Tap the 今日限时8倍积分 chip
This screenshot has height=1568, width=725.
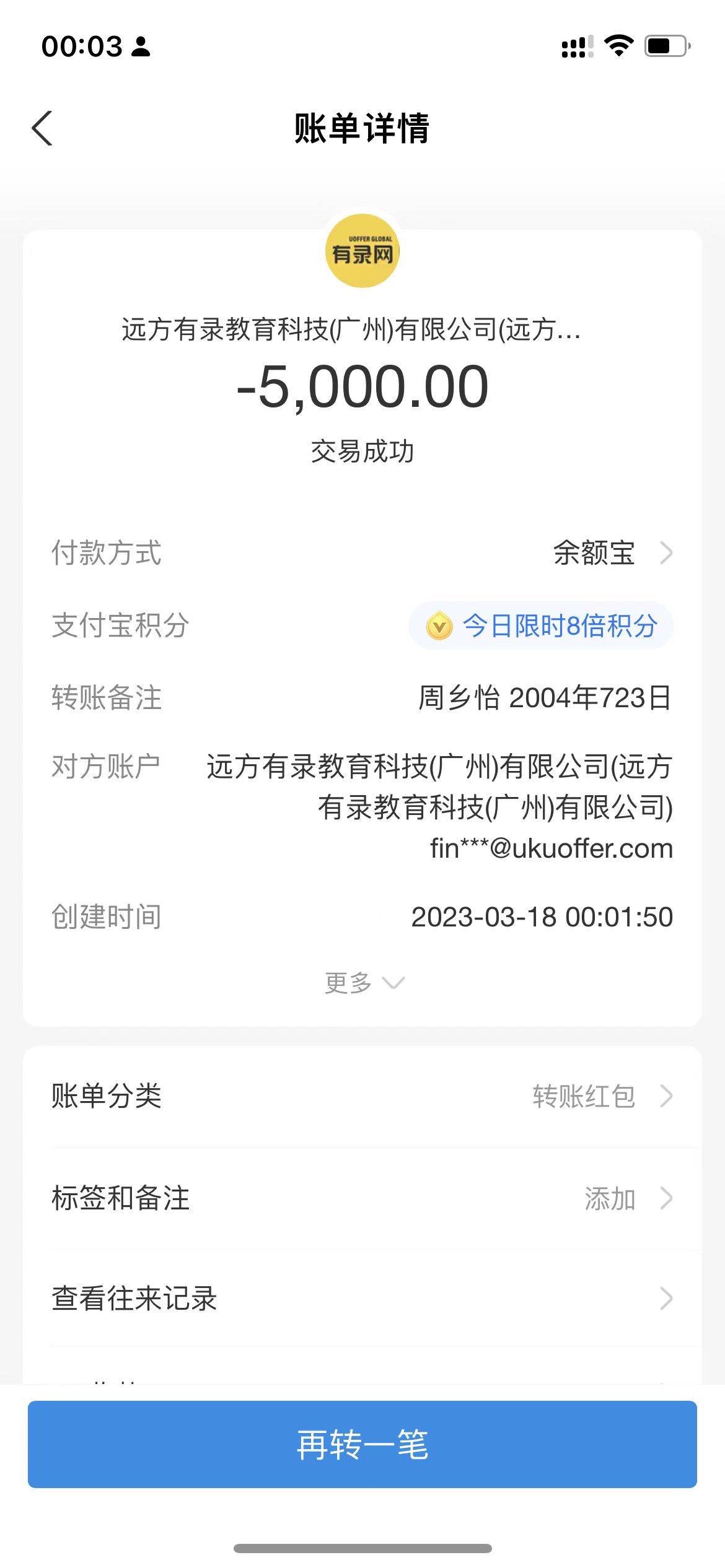pos(541,625)
